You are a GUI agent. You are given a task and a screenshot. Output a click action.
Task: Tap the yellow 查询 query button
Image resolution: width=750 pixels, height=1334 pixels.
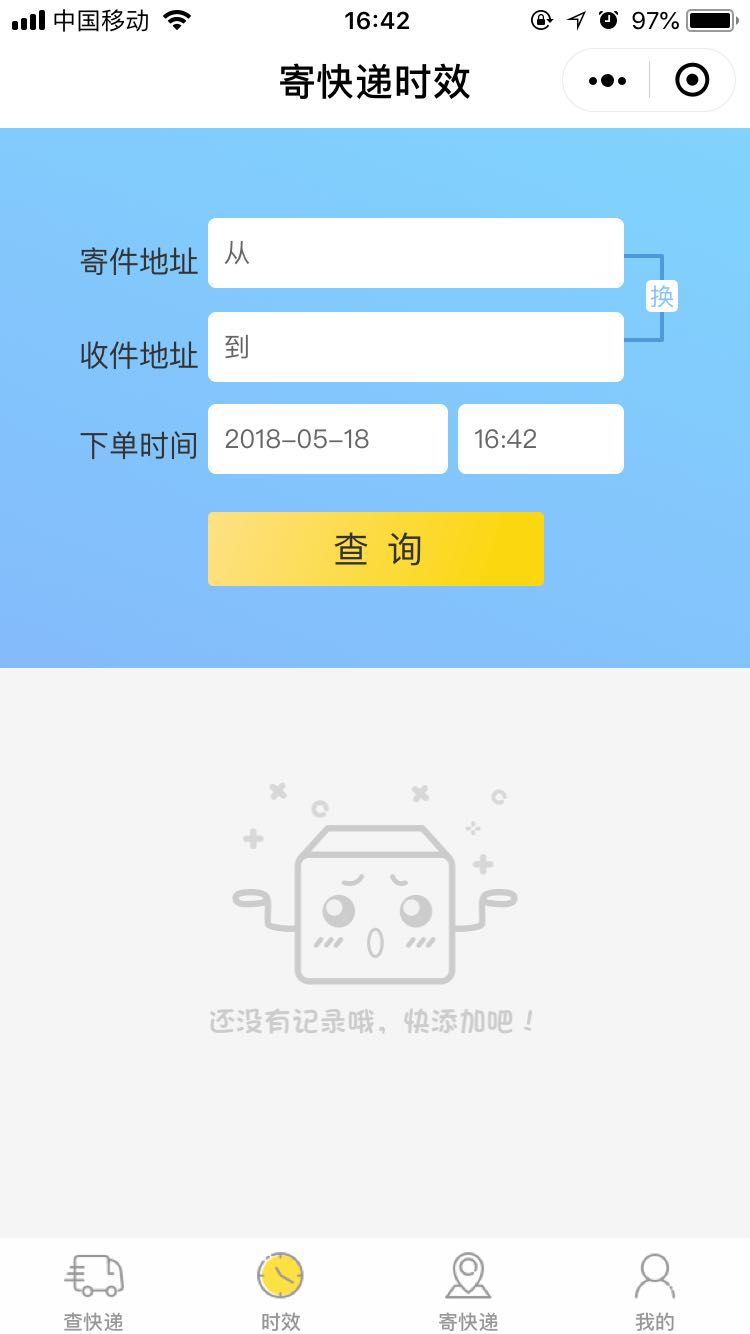pyautogui.click(x=376, y=549)
